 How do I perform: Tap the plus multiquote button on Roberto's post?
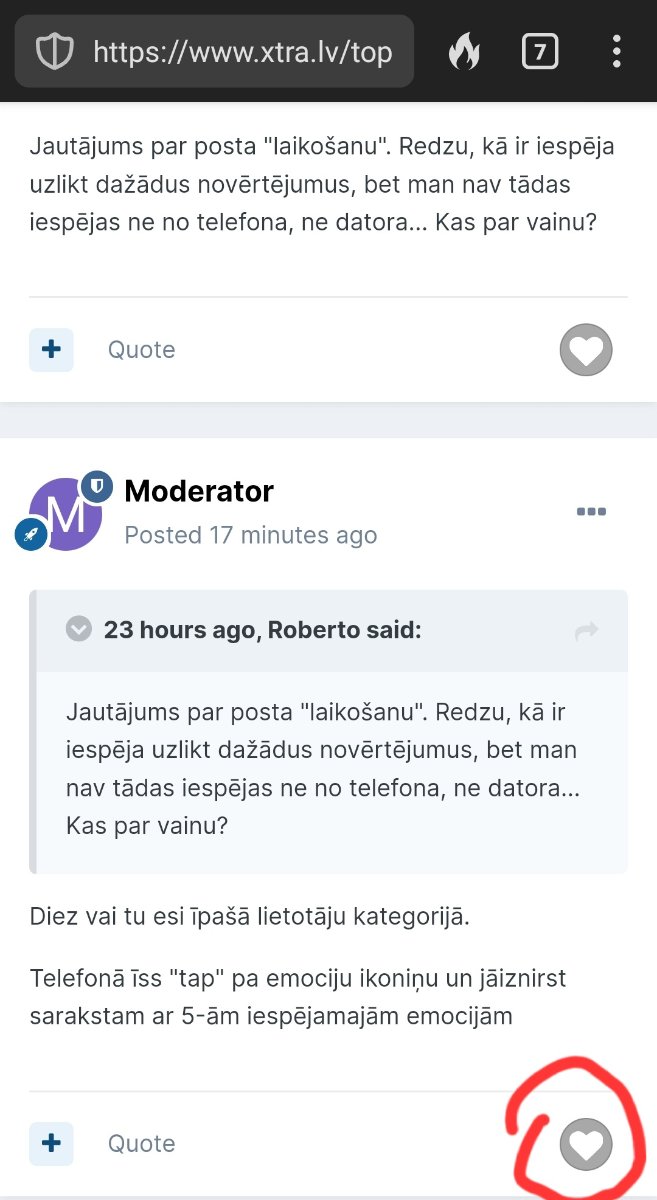click(51, 350)
